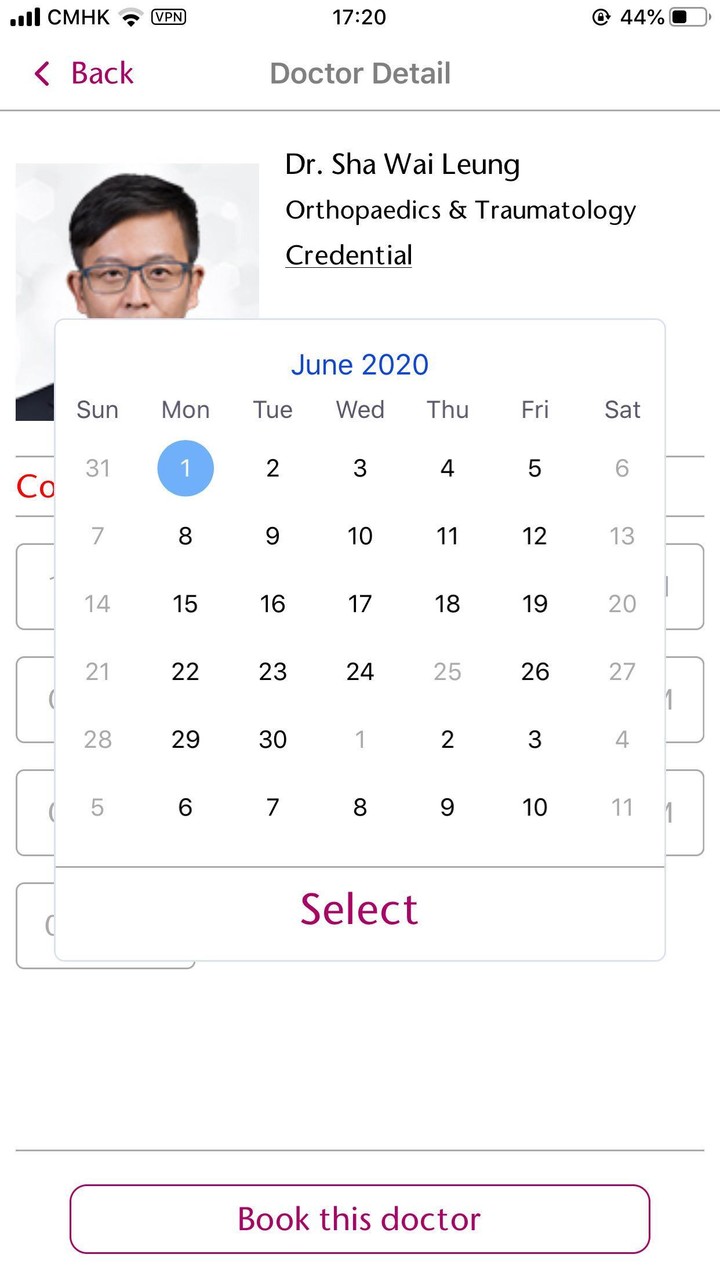Tap the highlighted date June 1
This screenshot has width=720, height=1280.
click(x=185, y=468)
